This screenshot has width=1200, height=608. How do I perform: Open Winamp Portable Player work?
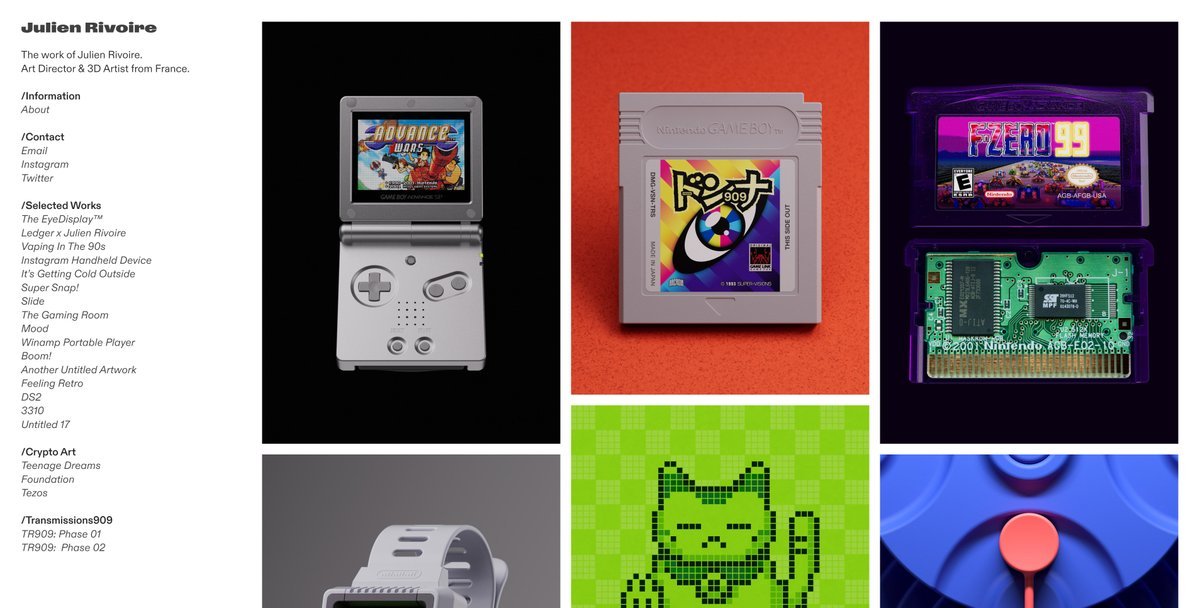(78, 342)
